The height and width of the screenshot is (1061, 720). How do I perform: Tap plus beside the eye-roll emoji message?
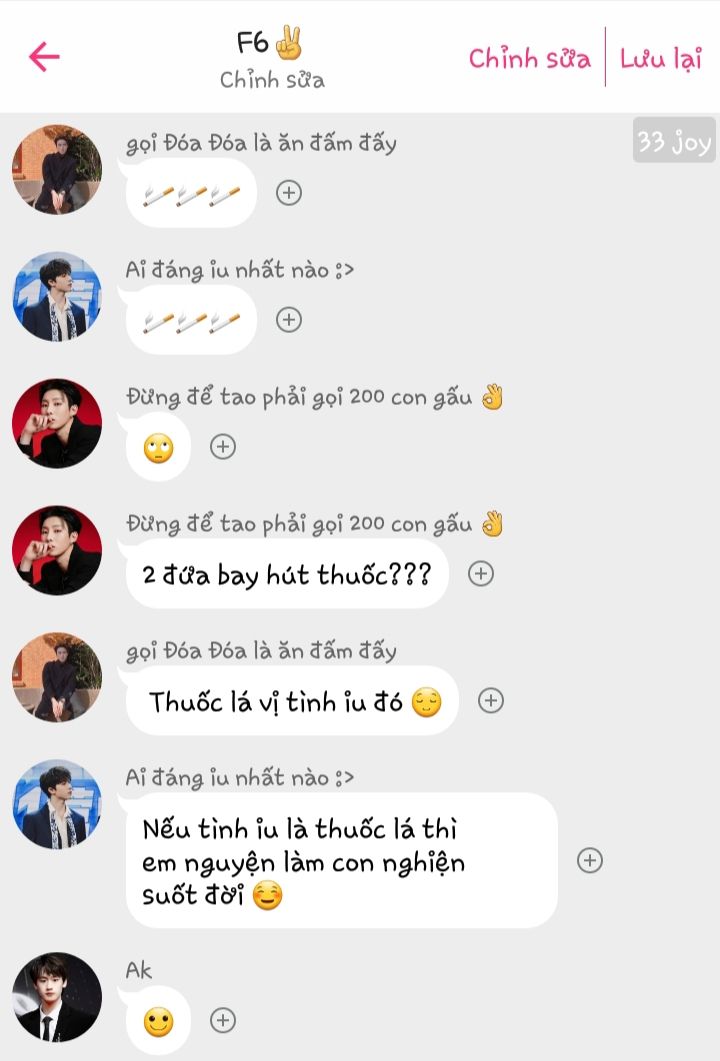[x=222, y=446]
